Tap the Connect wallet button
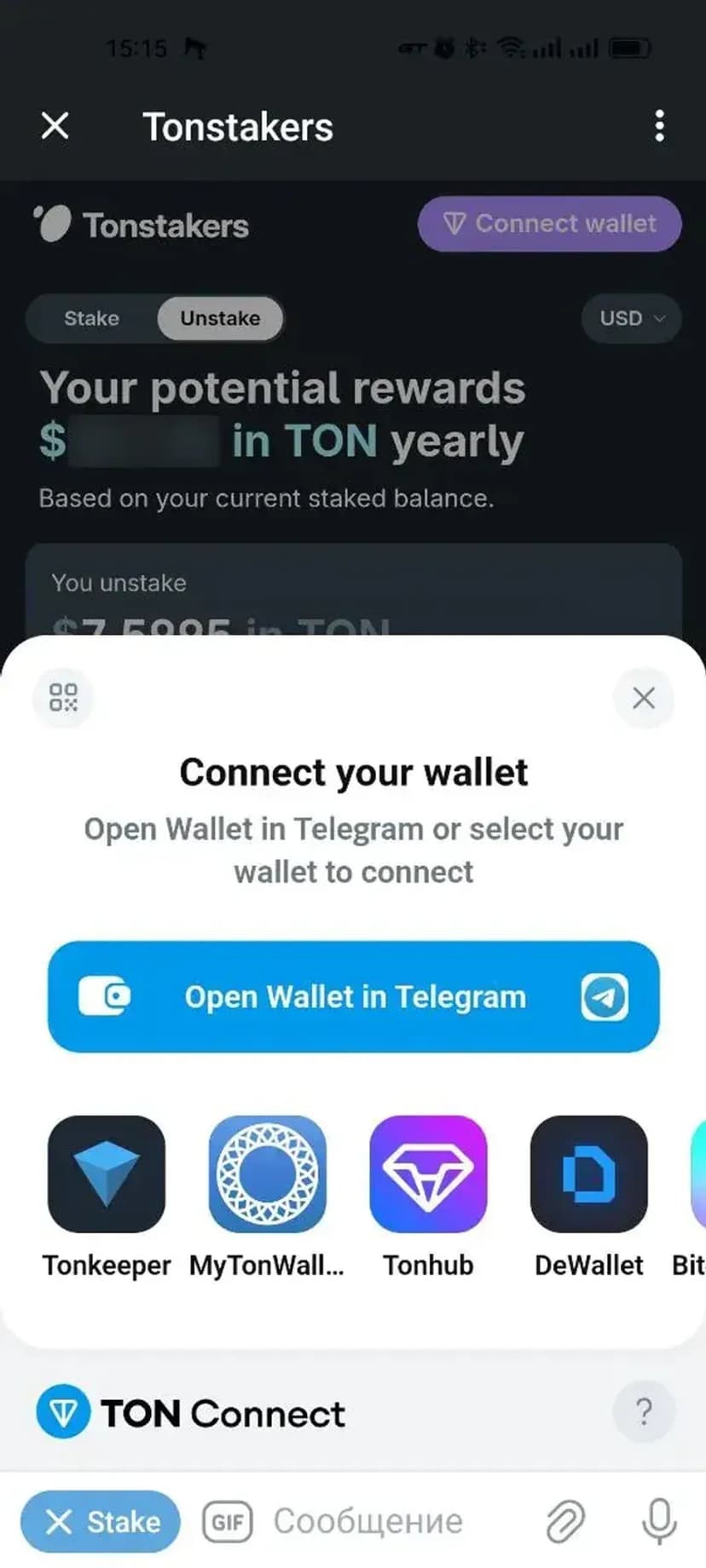The width and height of the screenshot is (706, 1568). click(549, 224)
